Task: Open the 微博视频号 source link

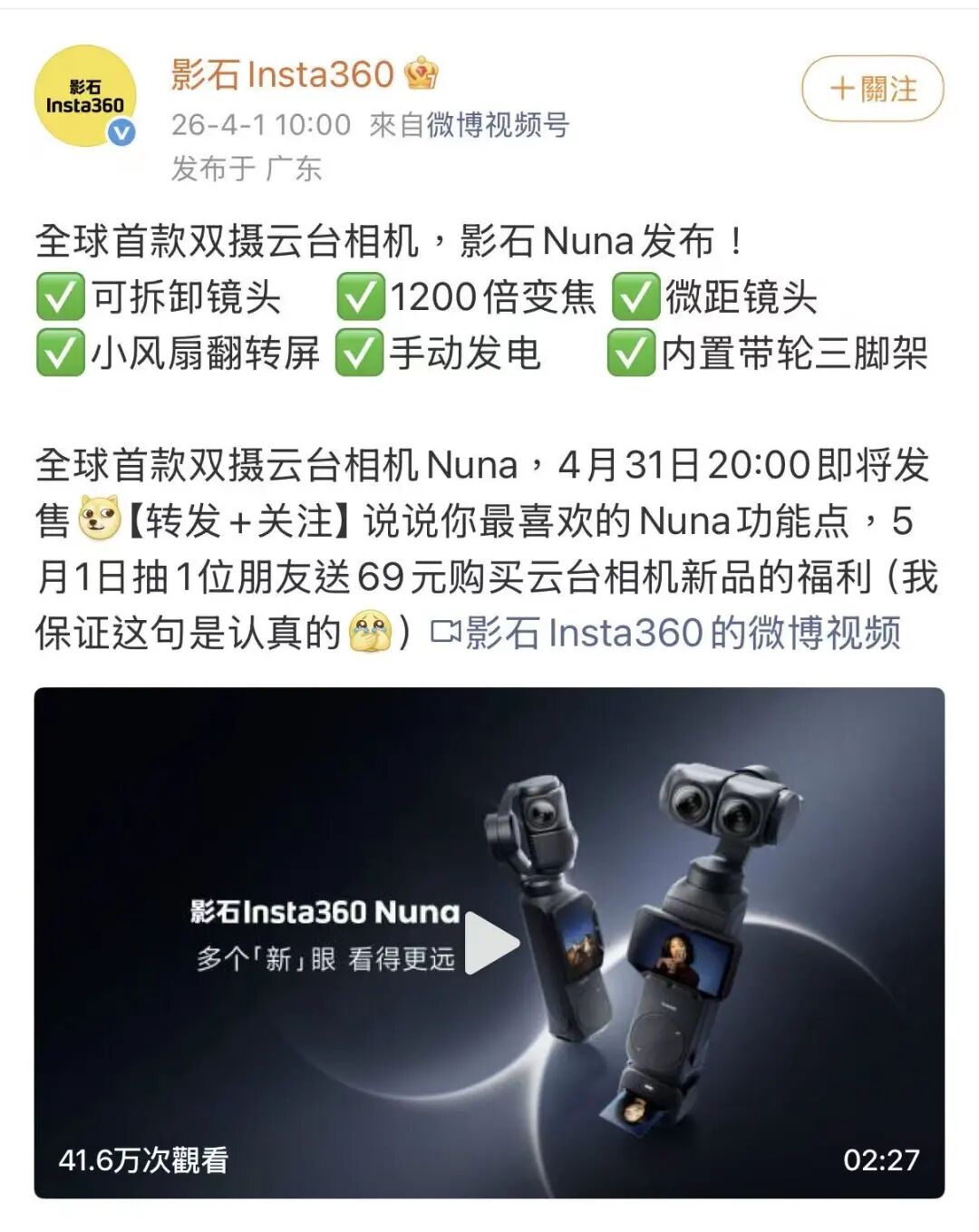Action: point(497,125)
